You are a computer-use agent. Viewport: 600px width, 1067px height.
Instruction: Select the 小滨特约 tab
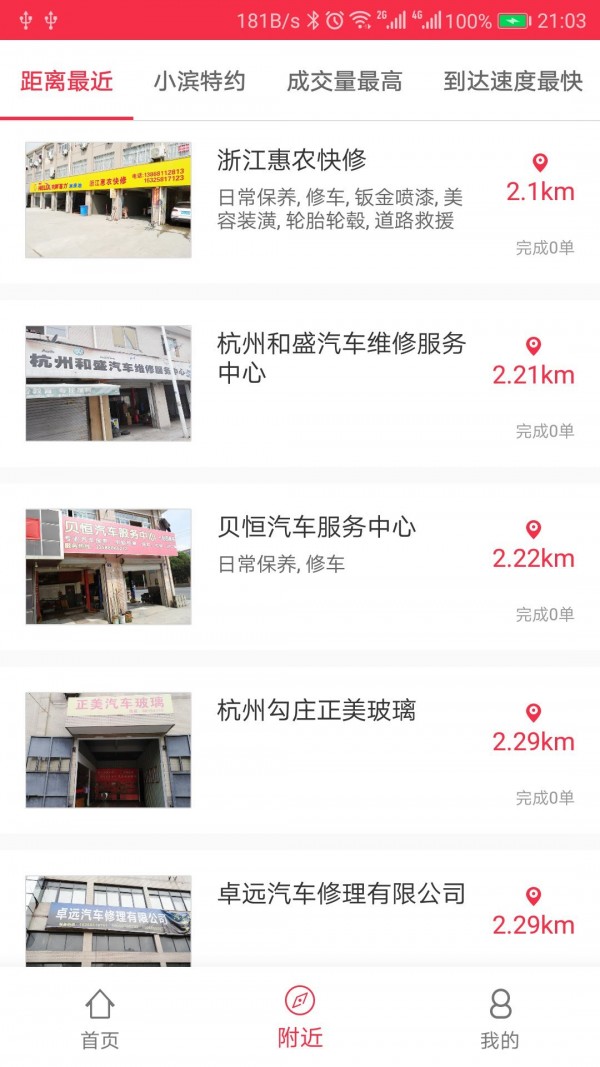click(199, 82)
